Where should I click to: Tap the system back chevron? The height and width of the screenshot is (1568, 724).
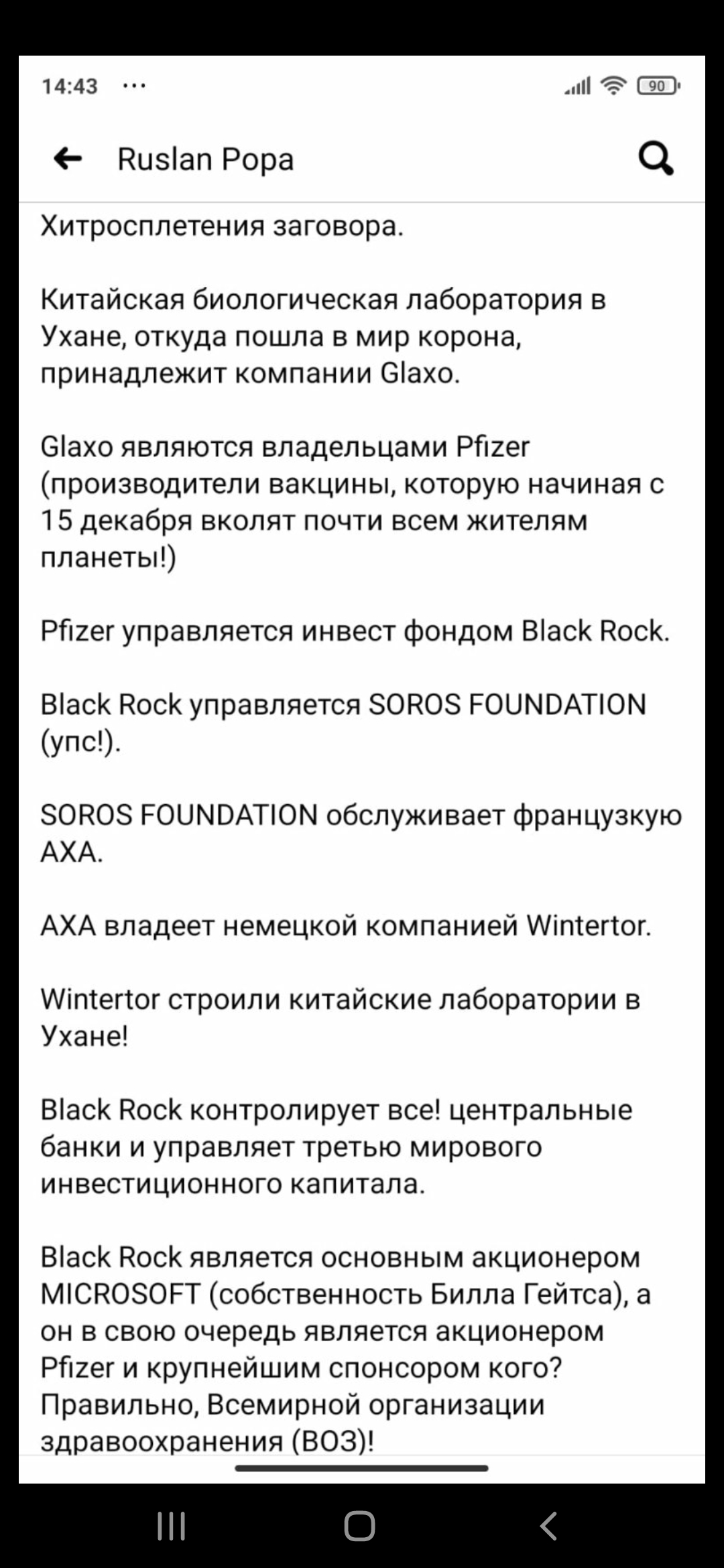(549, 1526)
